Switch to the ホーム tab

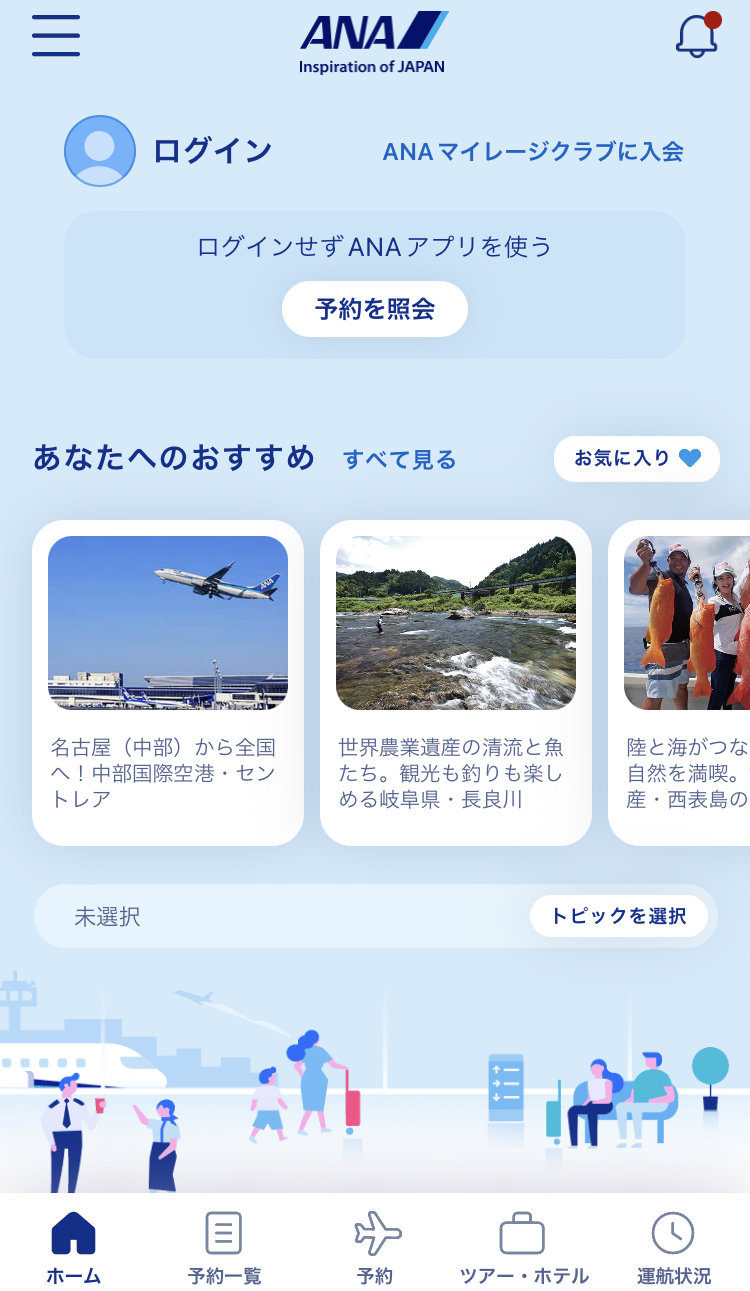click(x=73, y=1246)
